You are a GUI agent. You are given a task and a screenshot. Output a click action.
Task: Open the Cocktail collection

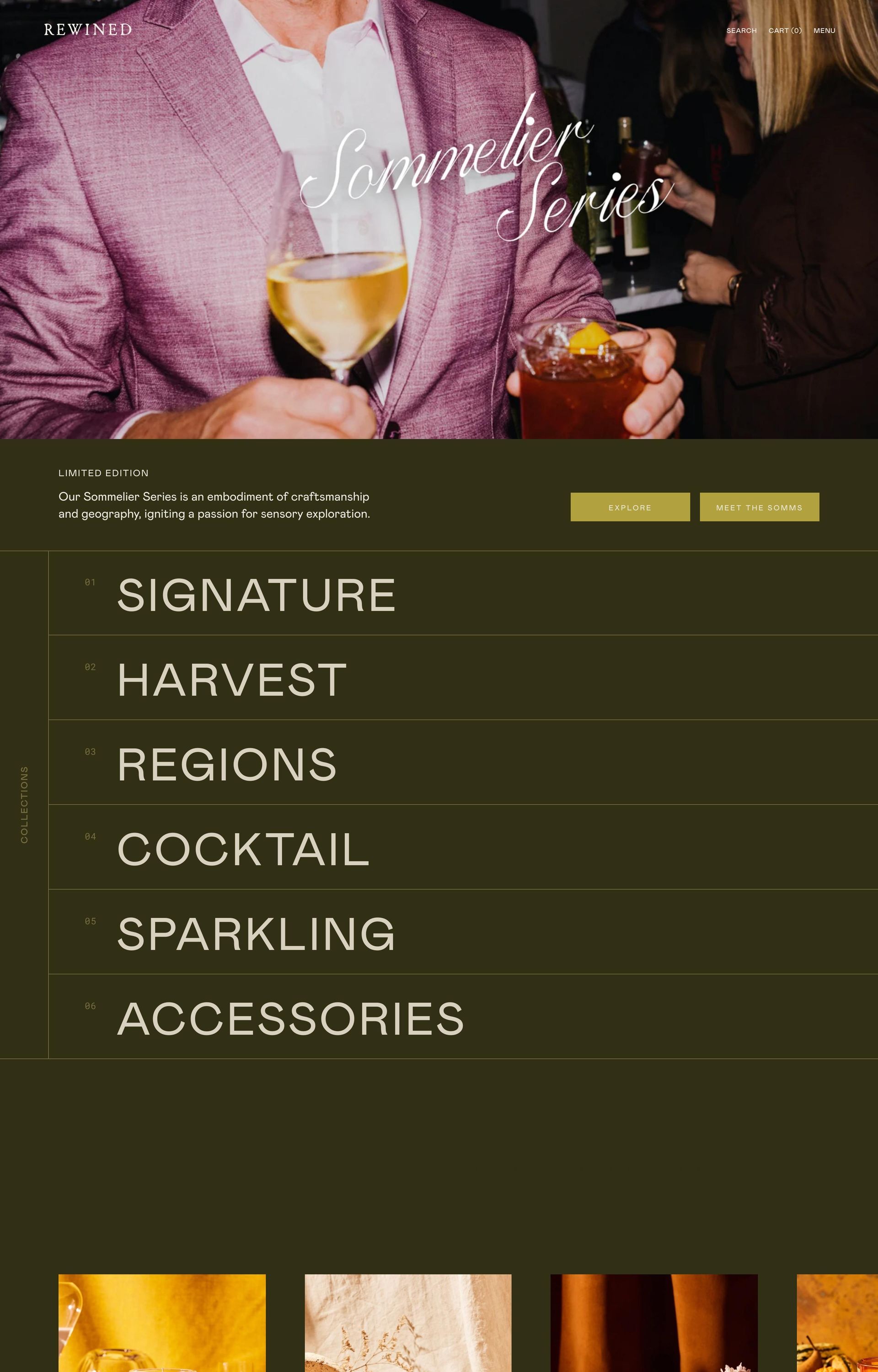point(243,849)
